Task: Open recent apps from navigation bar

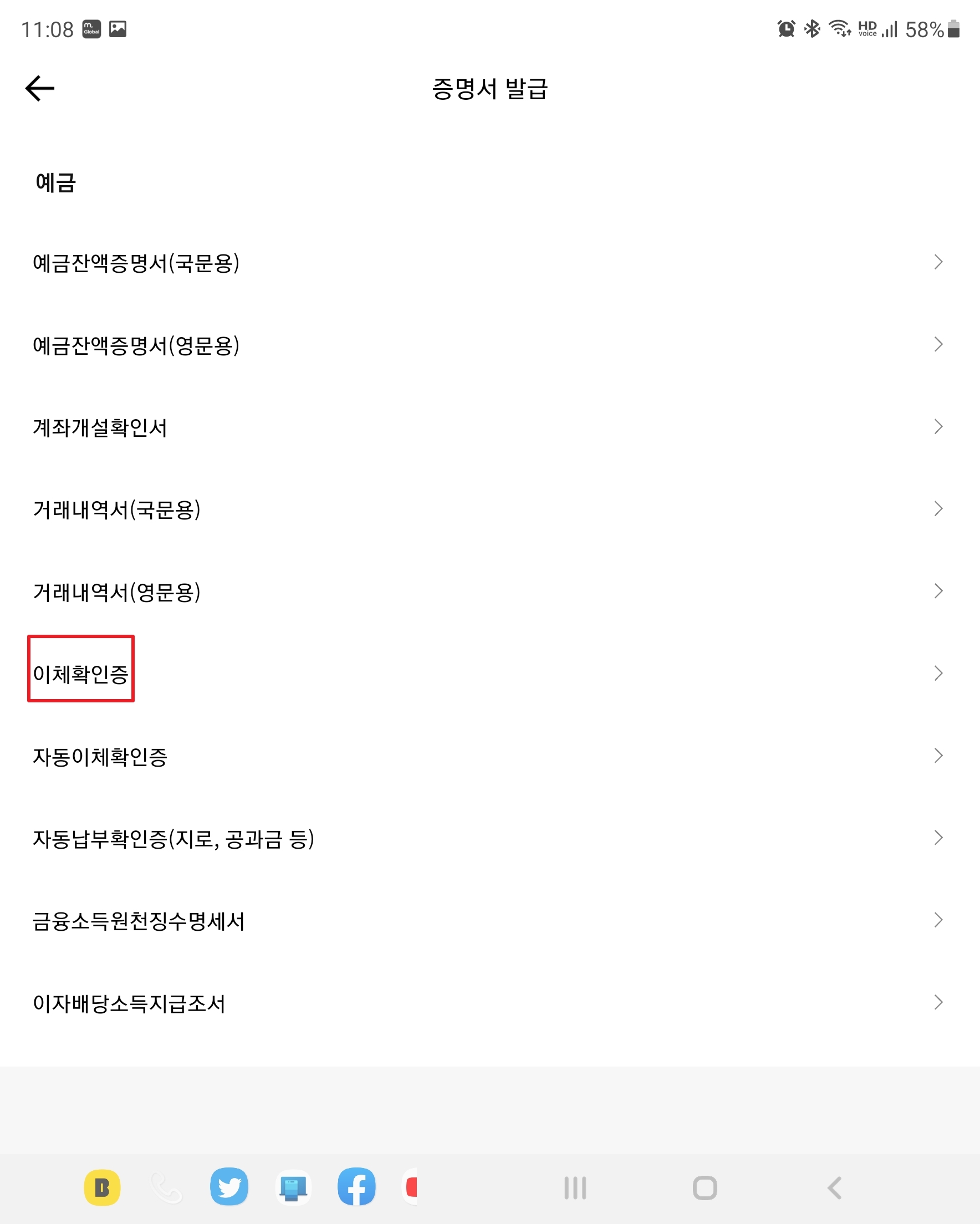Action: tap(575, 1187)
